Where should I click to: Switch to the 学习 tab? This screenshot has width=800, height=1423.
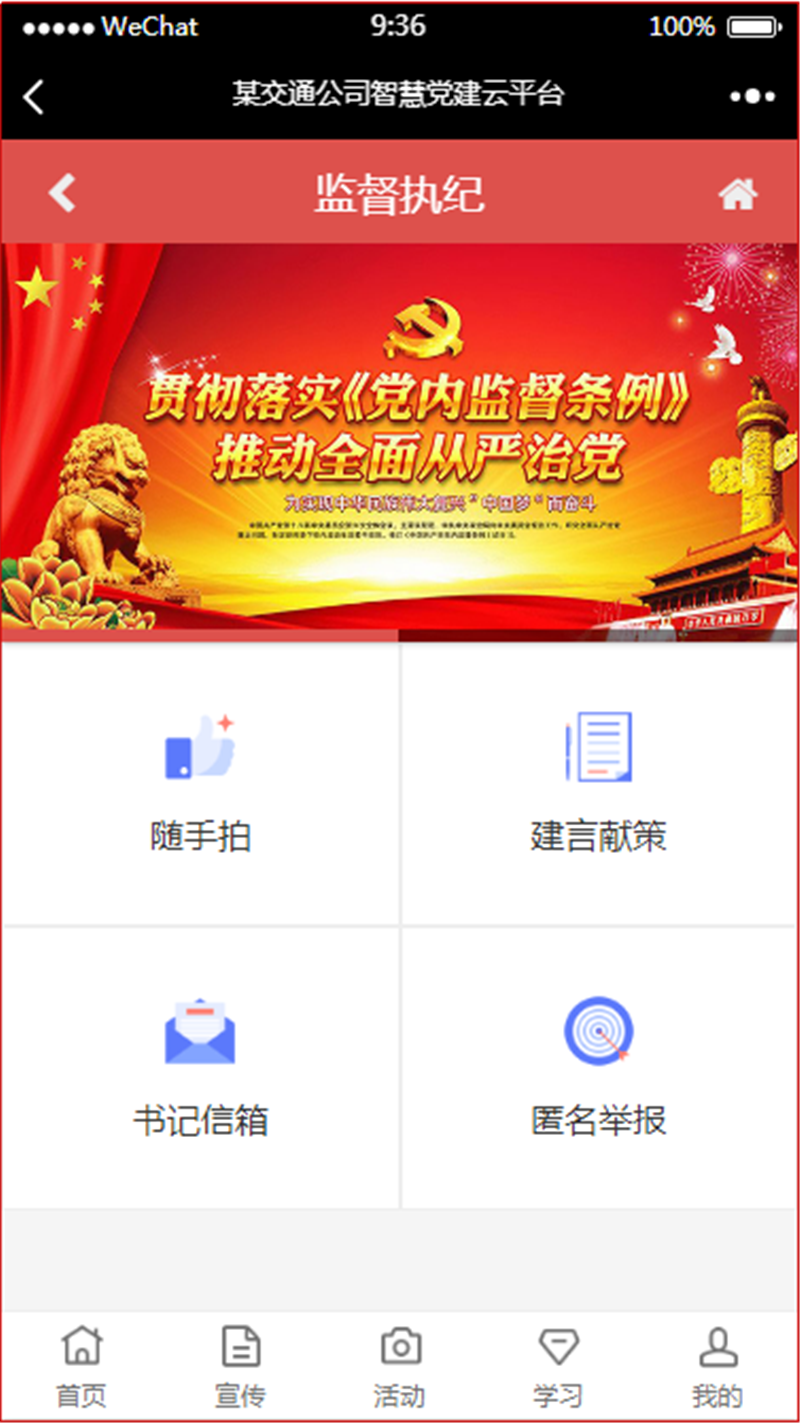(x=558, y=1367)
